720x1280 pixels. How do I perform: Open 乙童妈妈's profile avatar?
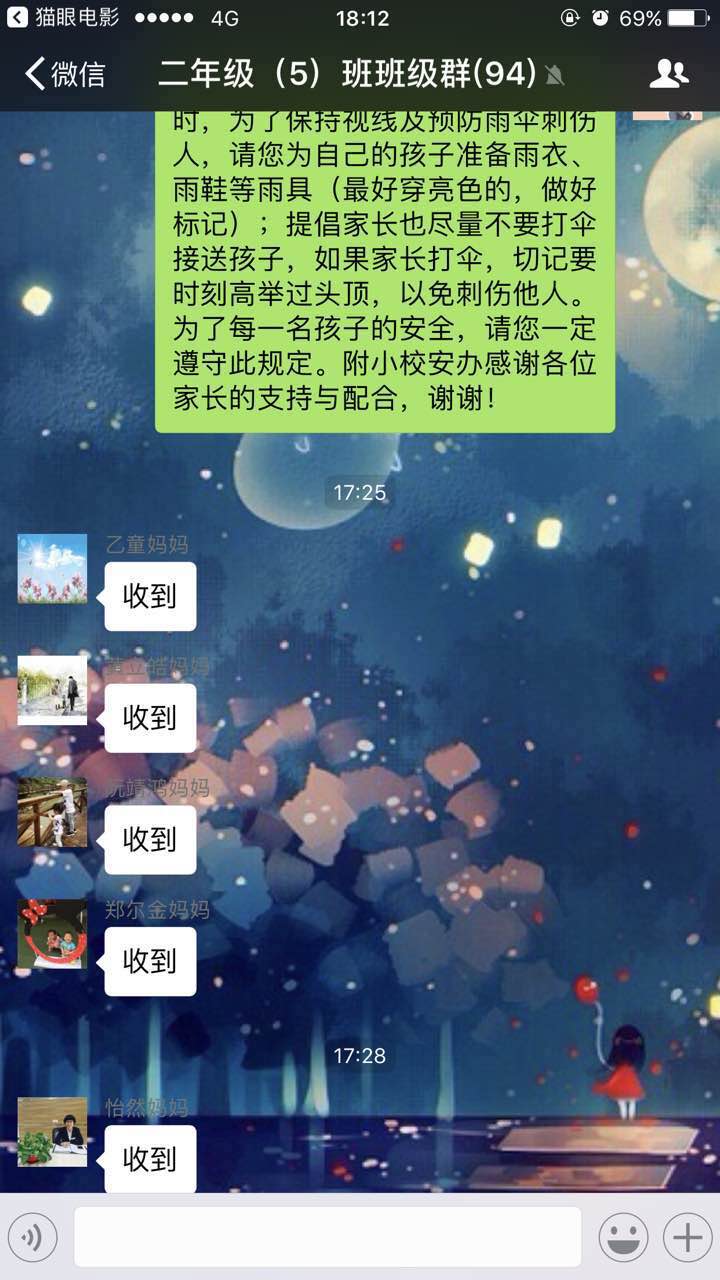pos(52,569)
